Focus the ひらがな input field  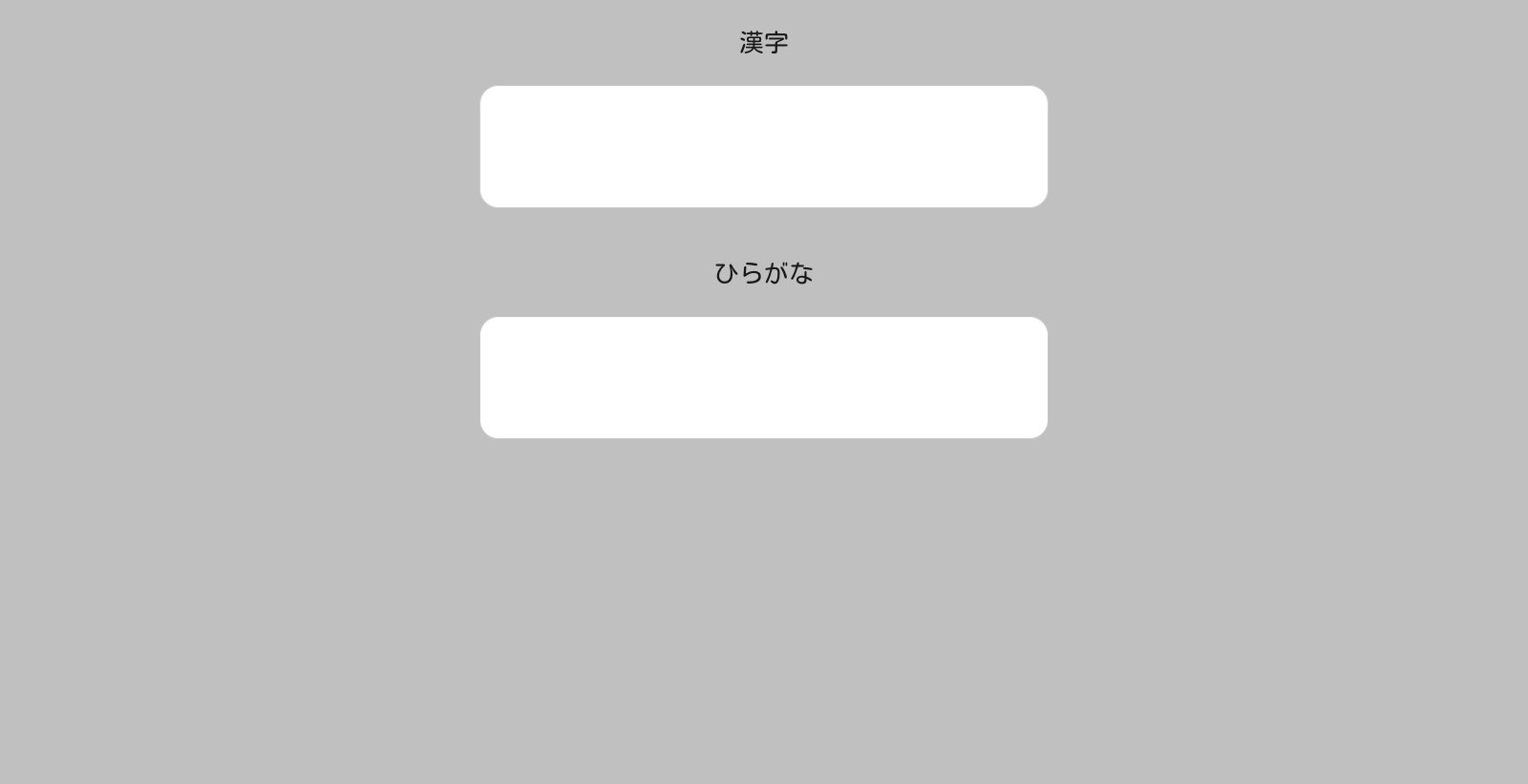pos(763,377)
